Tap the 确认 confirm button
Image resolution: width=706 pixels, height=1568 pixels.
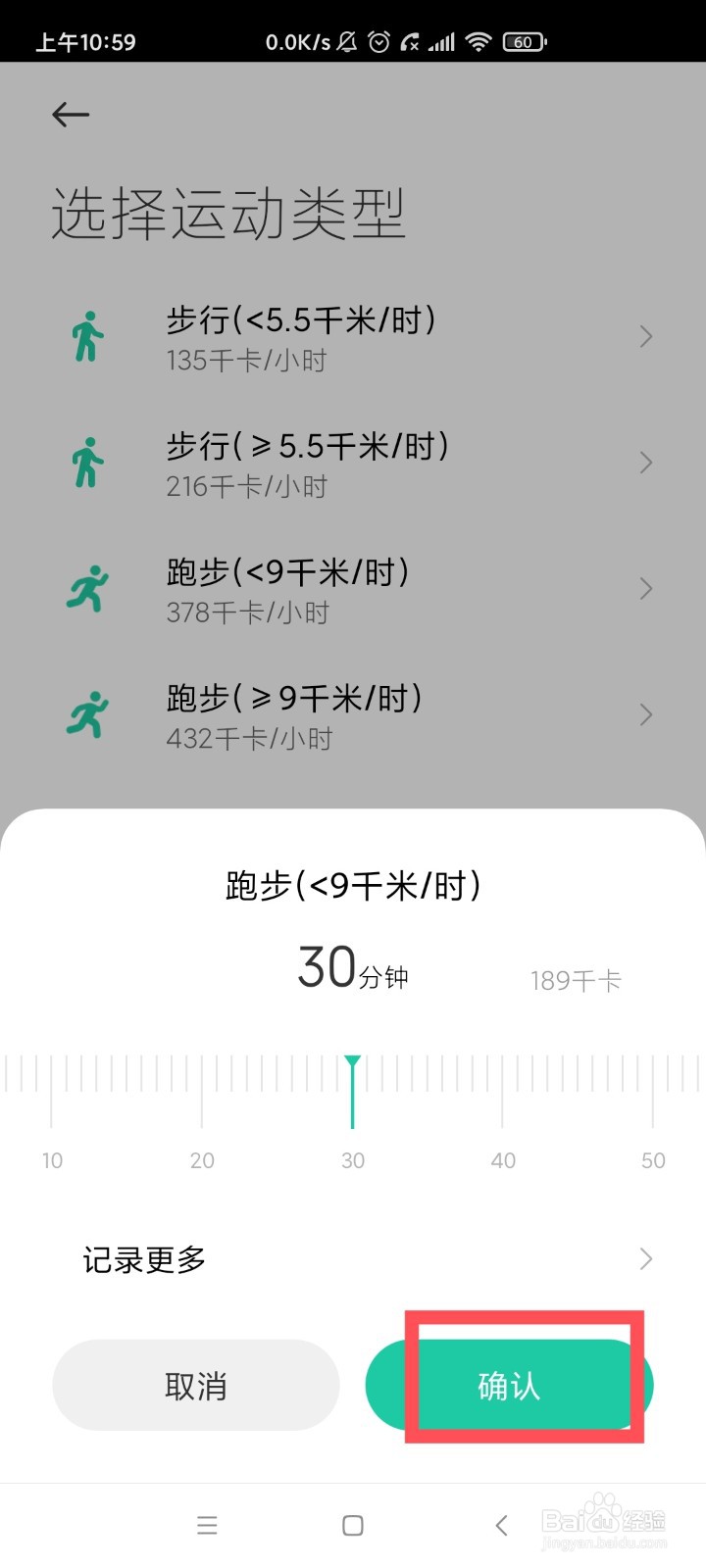click(509, 1385)
